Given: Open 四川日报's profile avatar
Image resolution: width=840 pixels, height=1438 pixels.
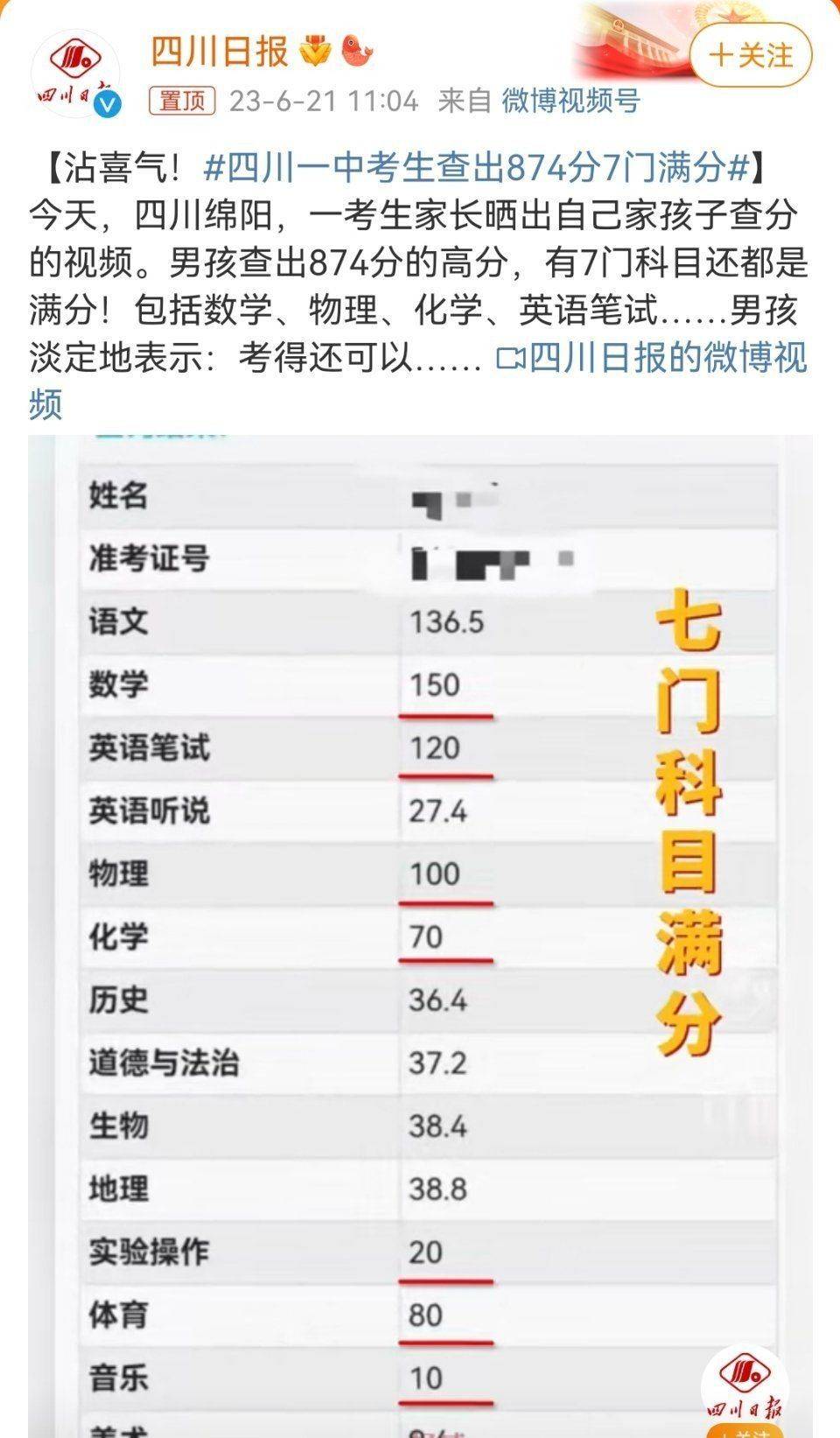Looking at the screenshot, I should click(75, 74).
